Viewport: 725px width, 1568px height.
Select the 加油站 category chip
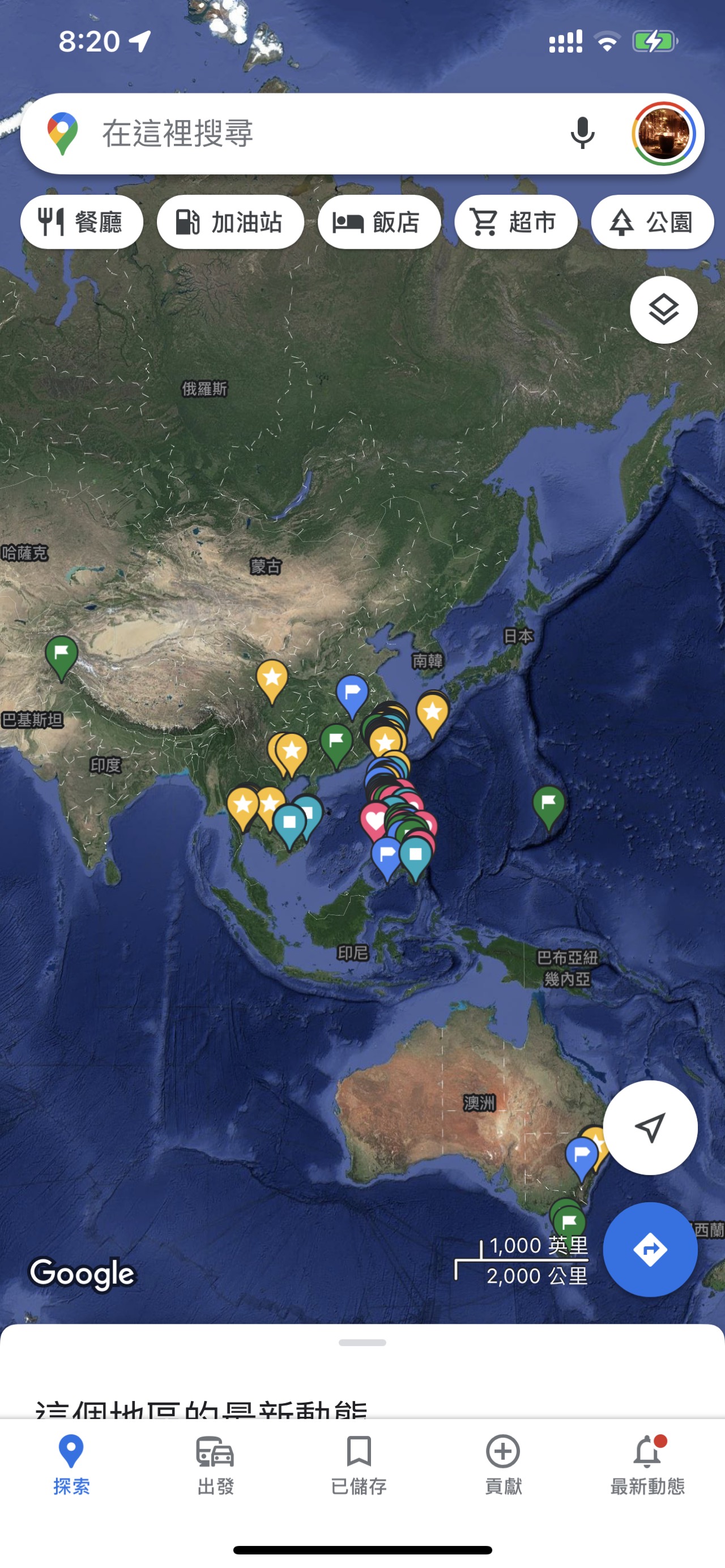[230, 222]
